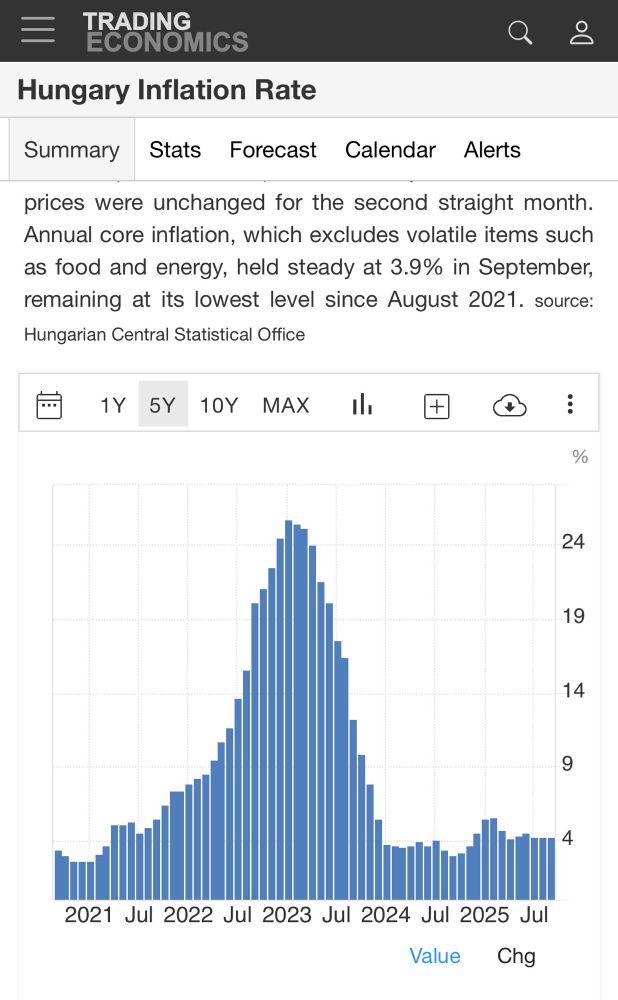618x1000 pixels.
Task: Switch to the Stats tab
Action: (175, 150)
